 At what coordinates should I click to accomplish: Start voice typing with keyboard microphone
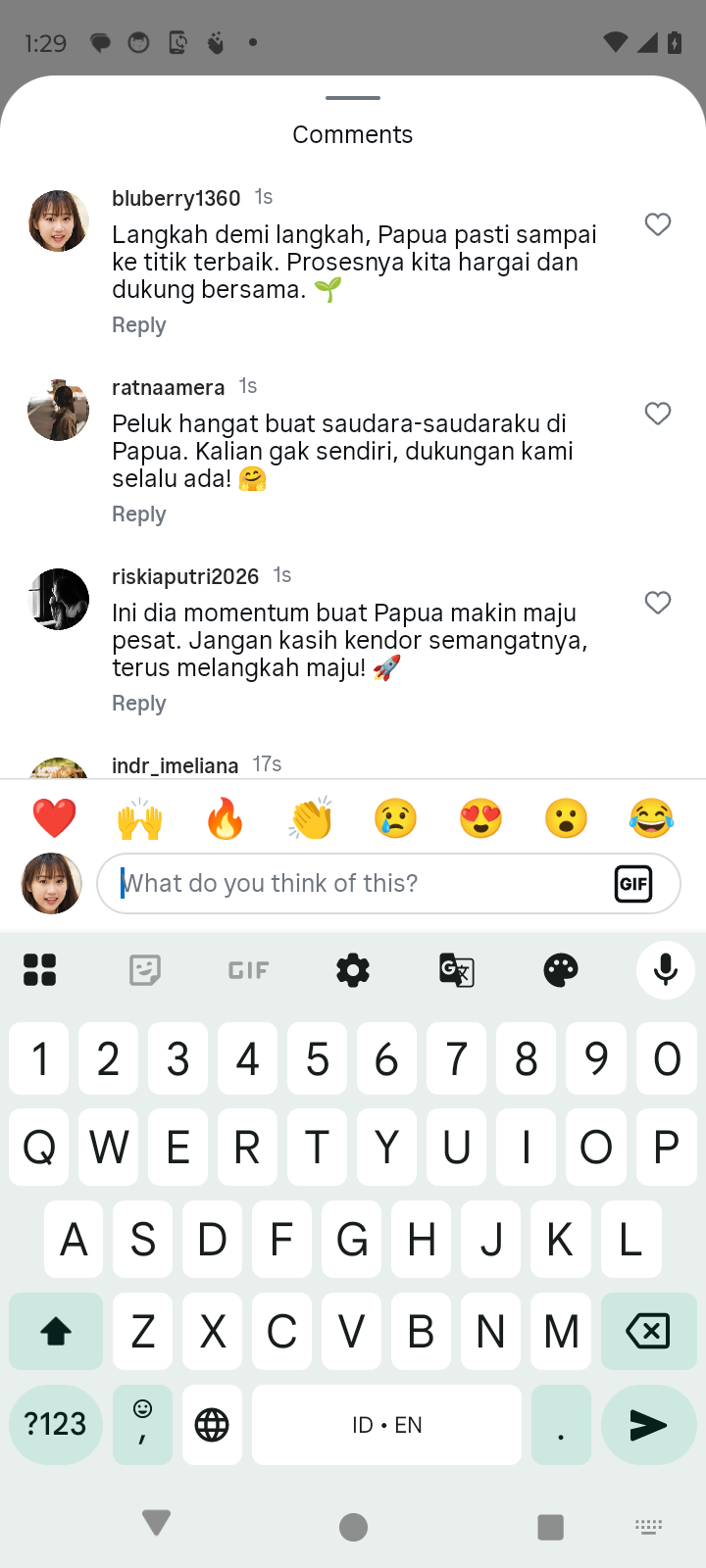click(x=665, y=970)
